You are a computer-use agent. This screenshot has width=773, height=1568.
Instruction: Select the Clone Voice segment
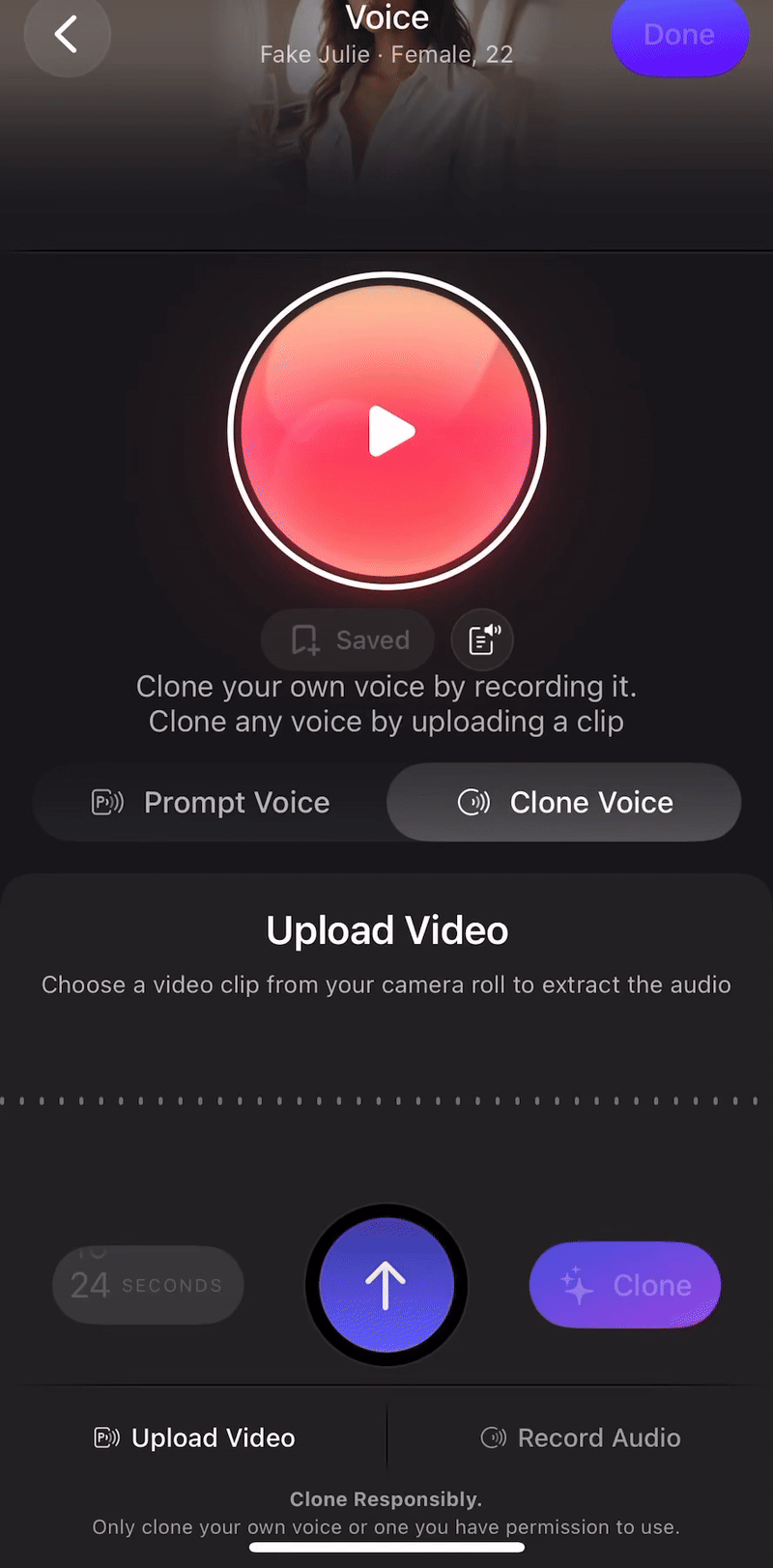(x=564, y=803)
